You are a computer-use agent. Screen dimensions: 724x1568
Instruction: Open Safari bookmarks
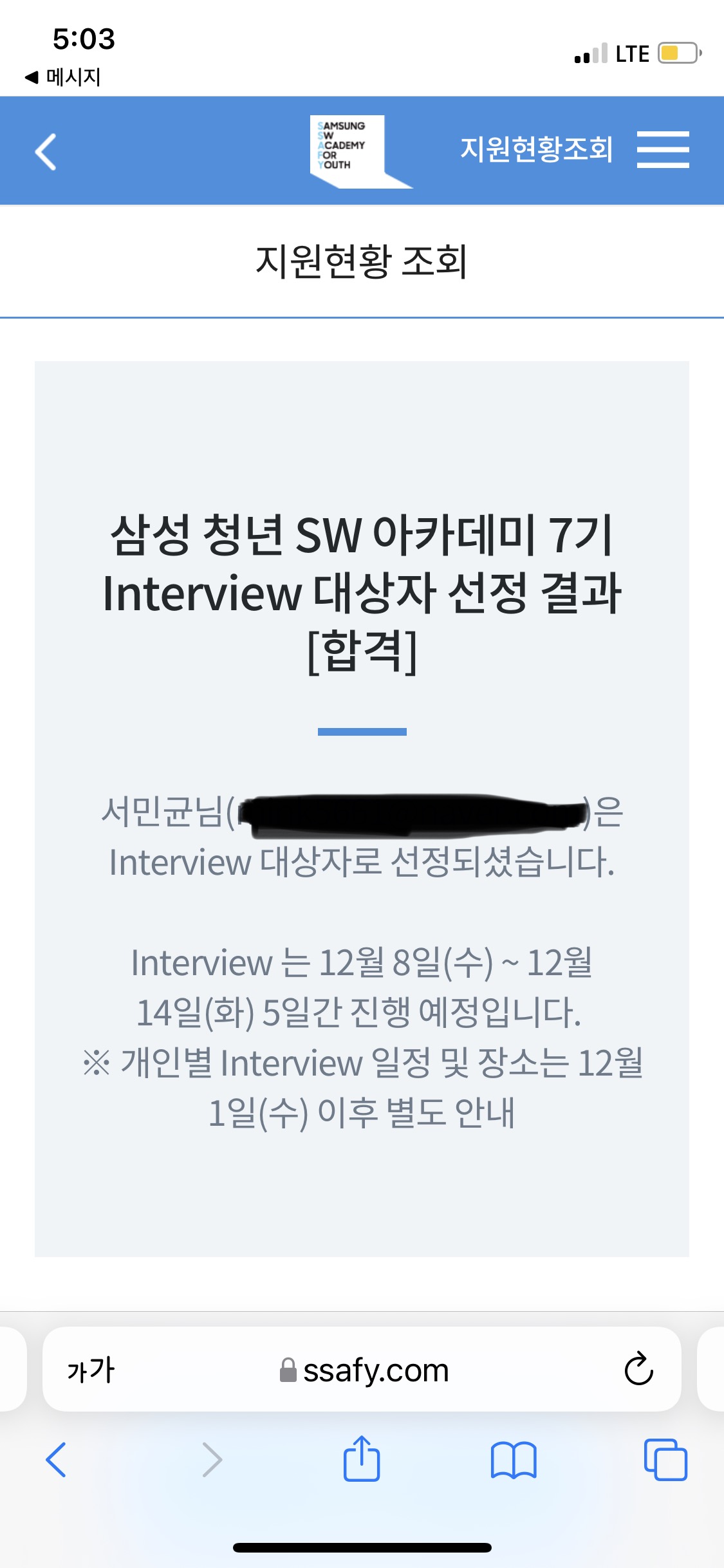coord(513,1460)
